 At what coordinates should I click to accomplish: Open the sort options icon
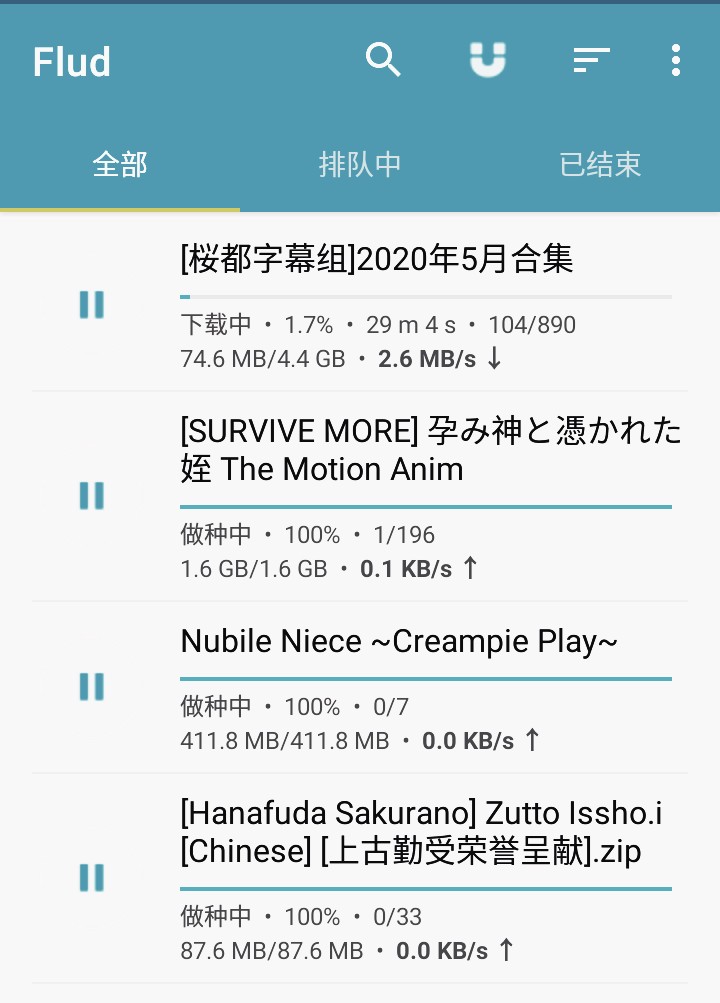coord(591,61)
